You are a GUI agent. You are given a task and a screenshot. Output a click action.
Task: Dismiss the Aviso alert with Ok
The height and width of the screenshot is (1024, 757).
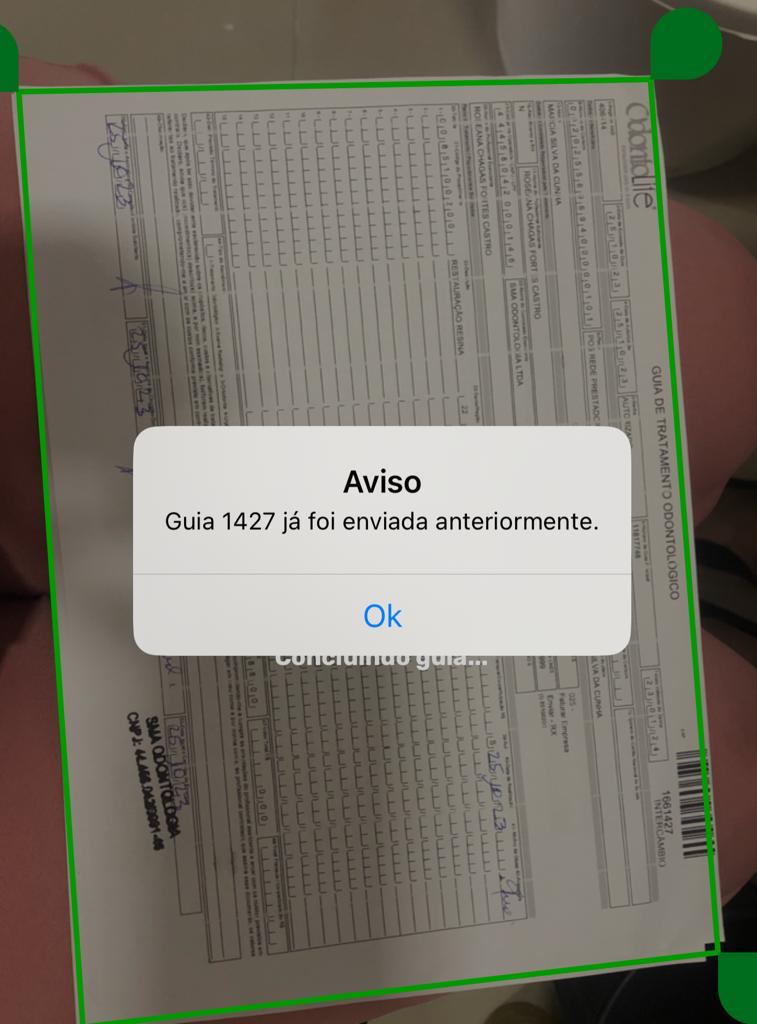click(x=382, y=615)
